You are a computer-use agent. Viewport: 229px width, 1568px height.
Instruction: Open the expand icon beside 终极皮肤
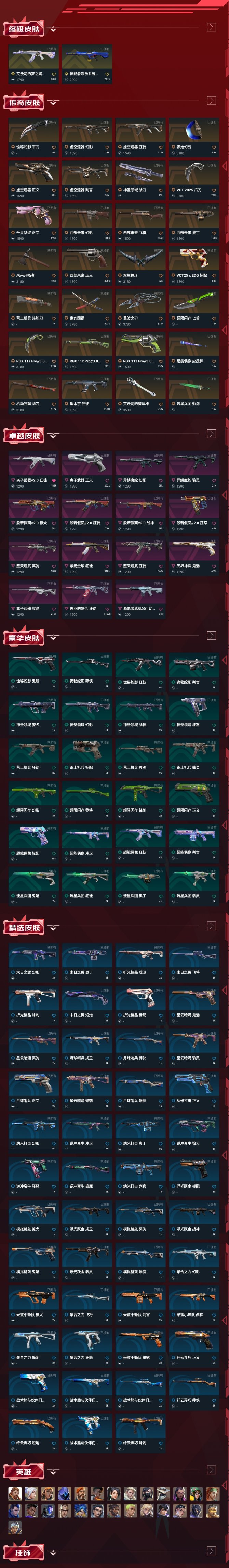point(211,27)
